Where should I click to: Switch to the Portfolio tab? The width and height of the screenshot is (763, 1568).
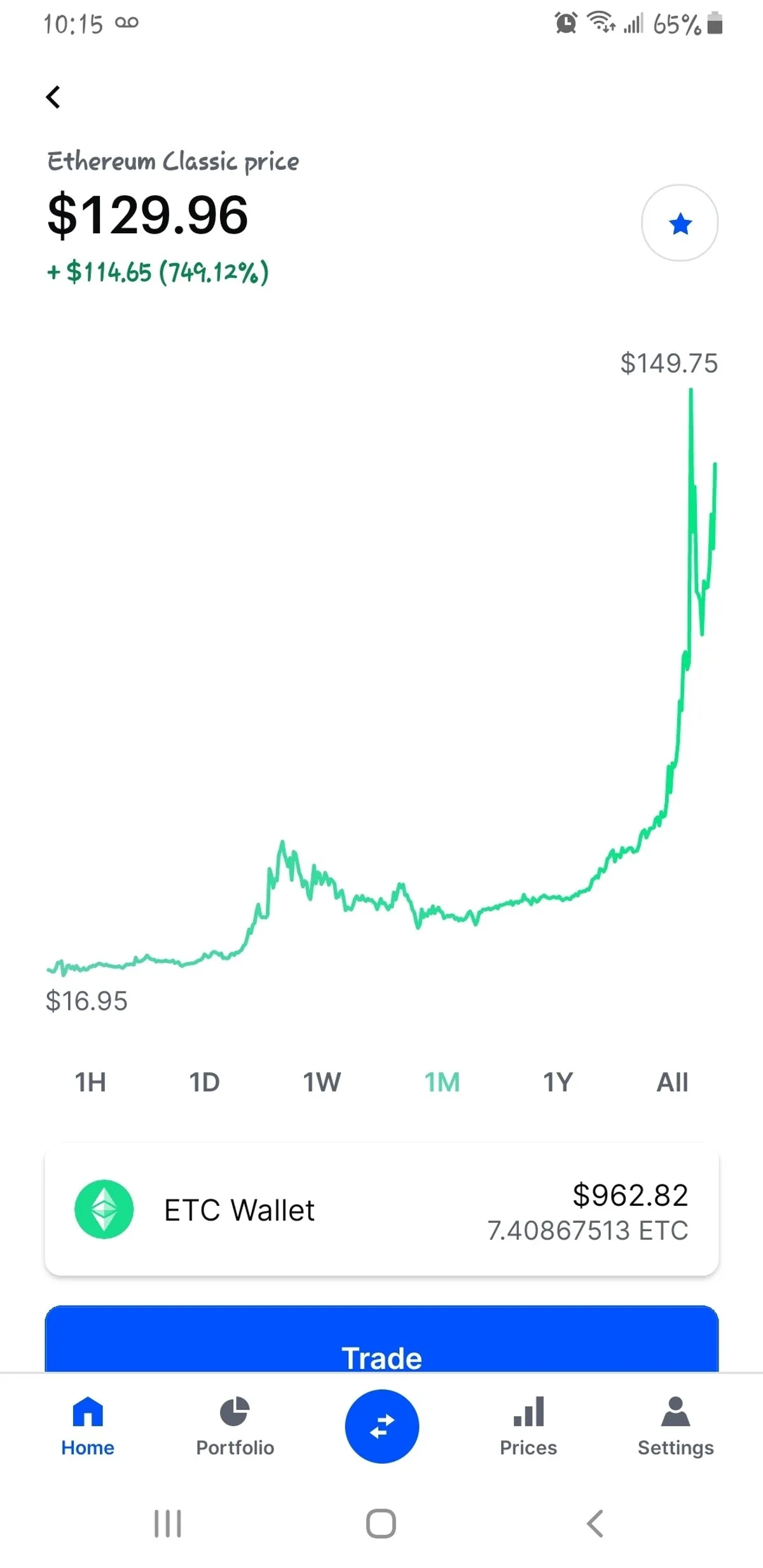click(x=235, y=1427)
